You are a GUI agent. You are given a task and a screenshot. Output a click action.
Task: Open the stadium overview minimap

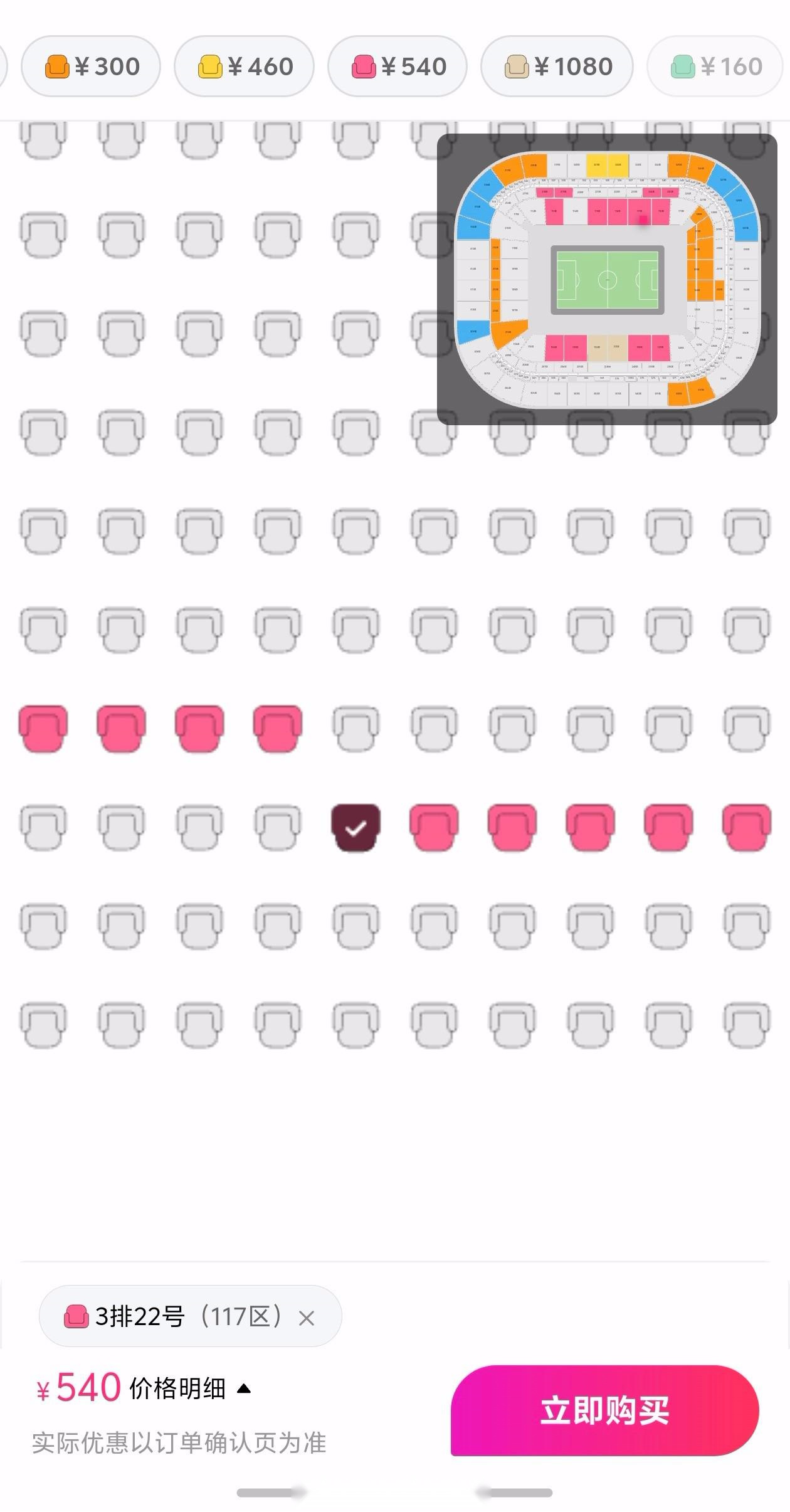coord(607,279)
